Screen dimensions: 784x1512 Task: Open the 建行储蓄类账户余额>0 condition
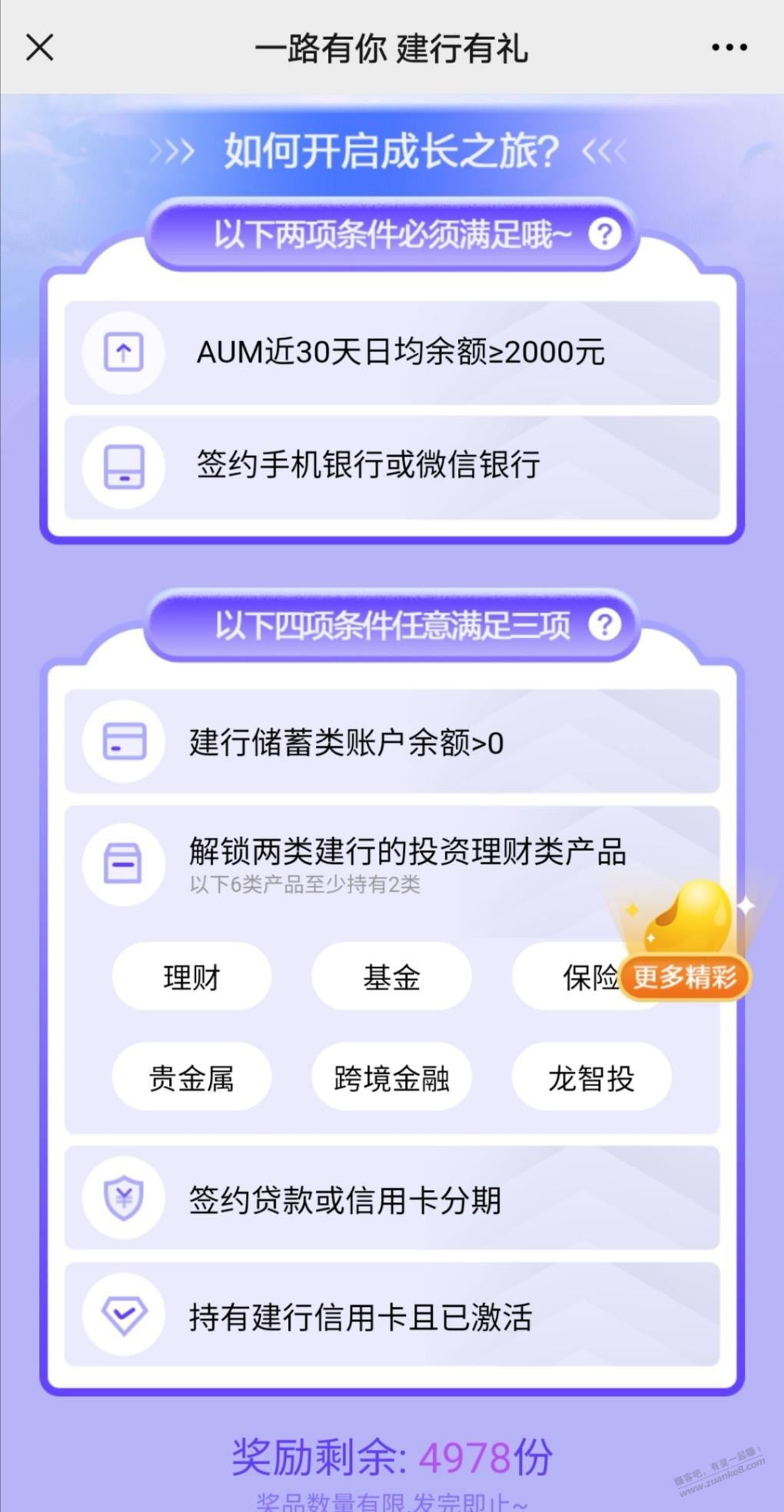click(x=392, y=743)
